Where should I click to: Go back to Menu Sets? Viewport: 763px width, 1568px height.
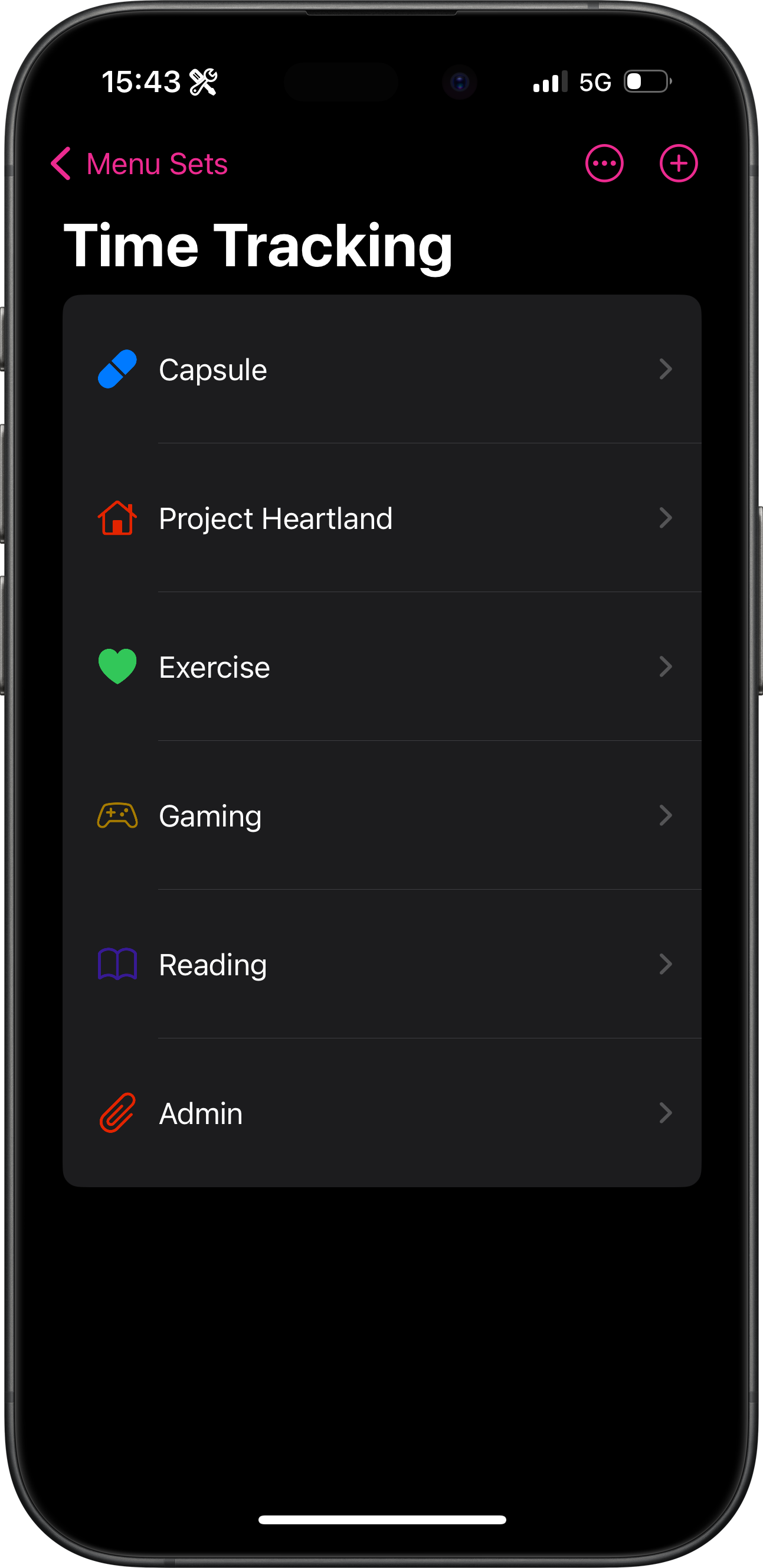click(x=139, y=164)
